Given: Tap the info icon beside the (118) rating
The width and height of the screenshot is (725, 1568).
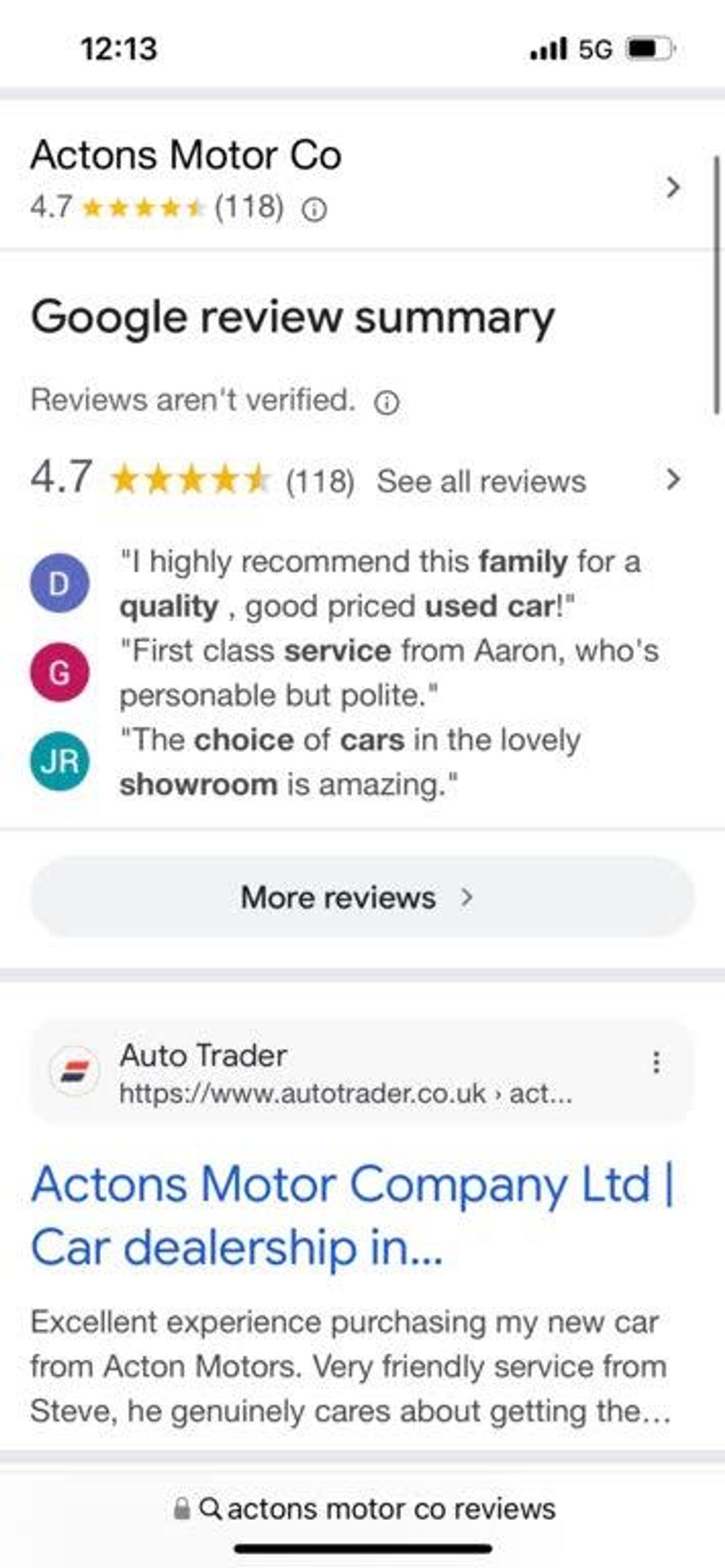Looking at the screenshot, I should point(315,210).
